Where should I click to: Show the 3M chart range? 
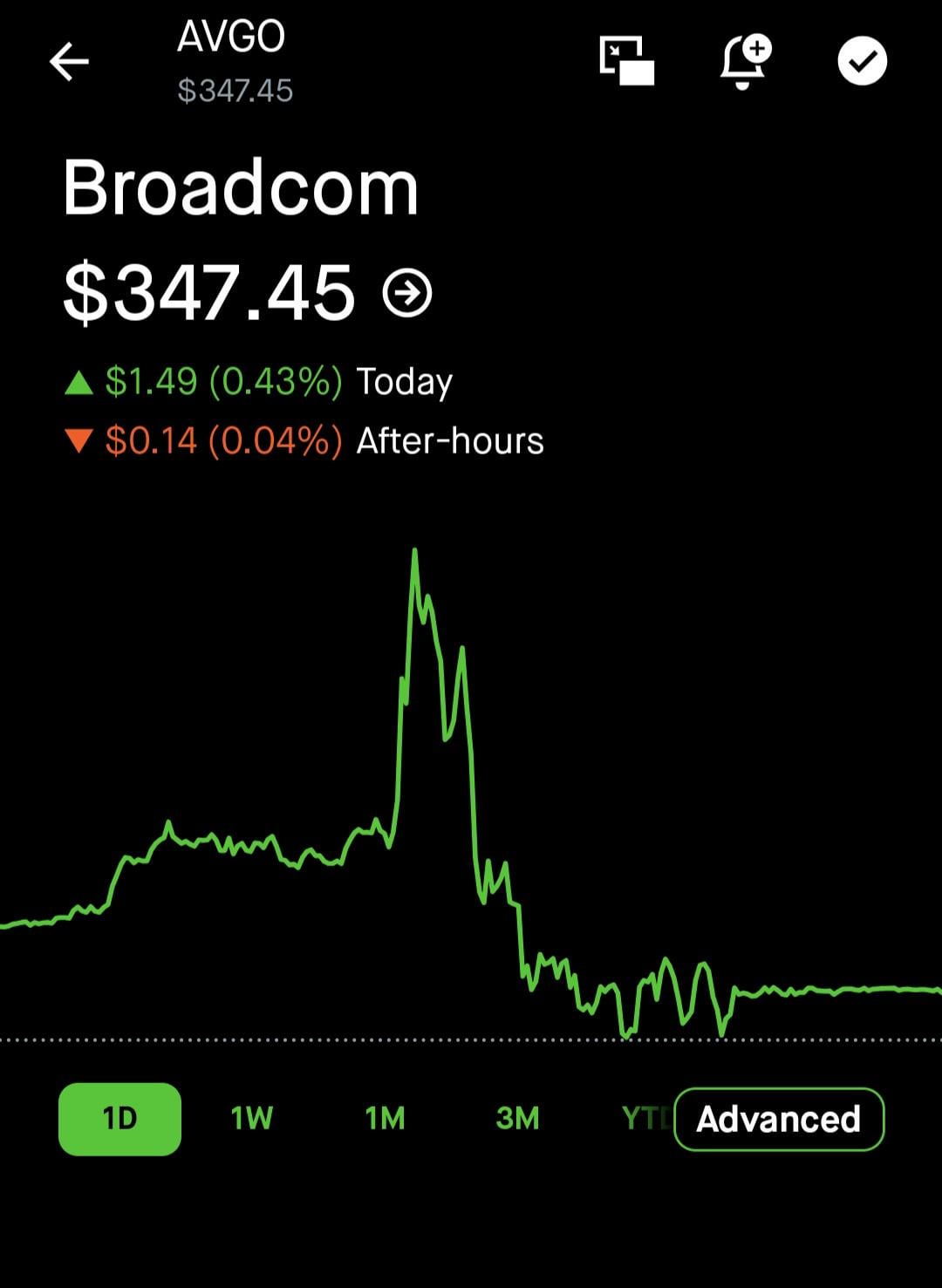[x=517, y=1119]
